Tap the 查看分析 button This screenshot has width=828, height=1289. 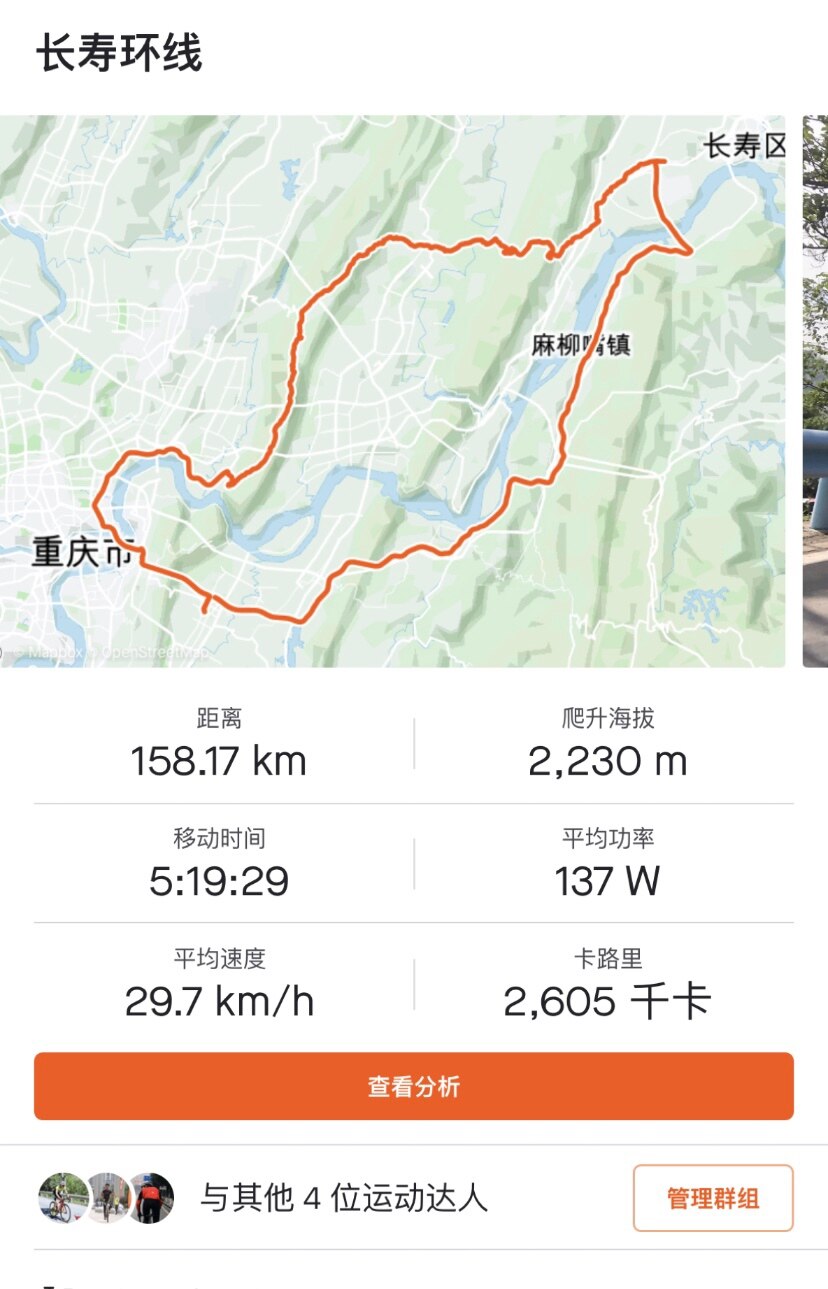coord(414,1086)
